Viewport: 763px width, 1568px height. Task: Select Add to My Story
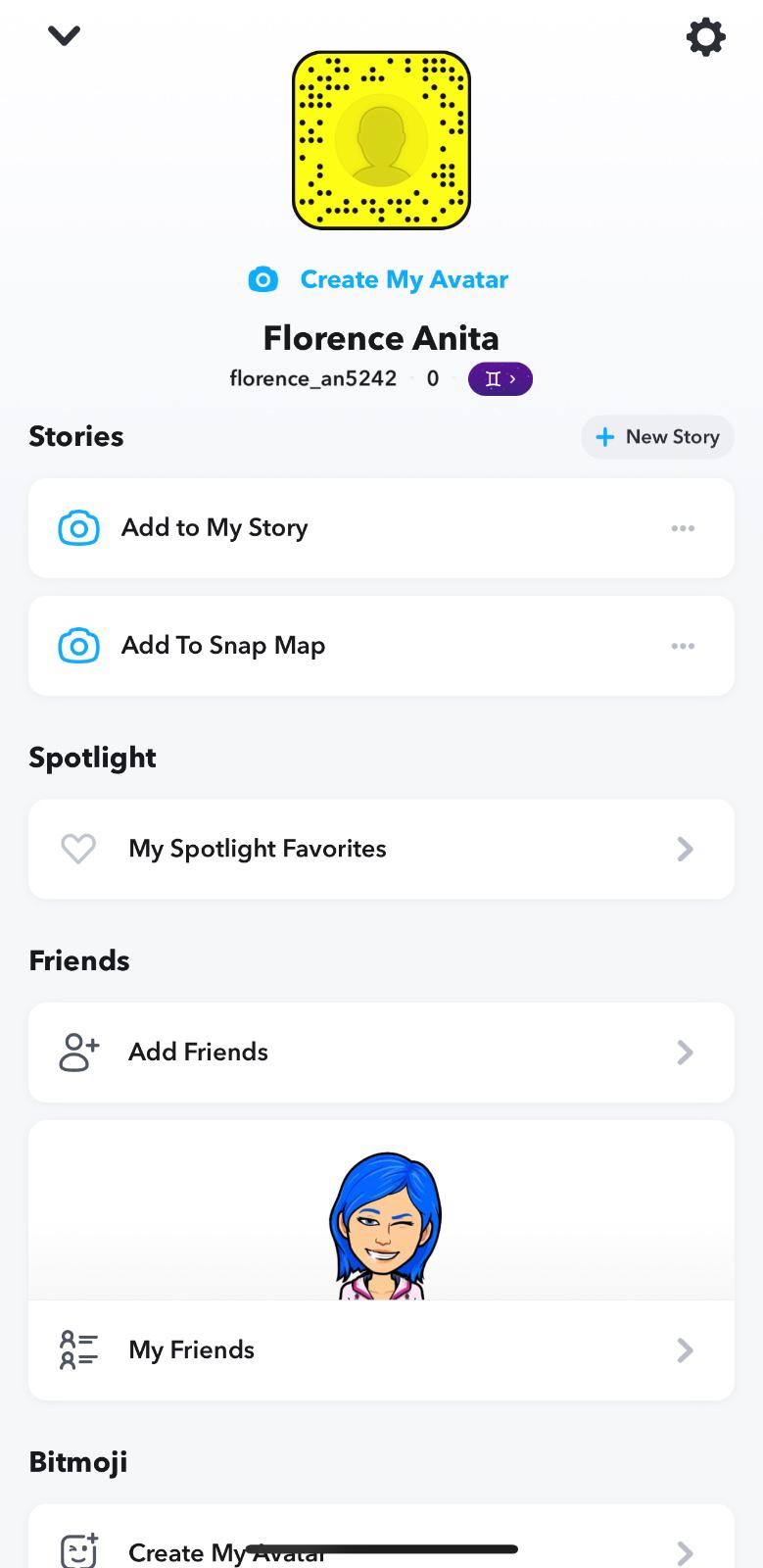[x=215, y=528]
